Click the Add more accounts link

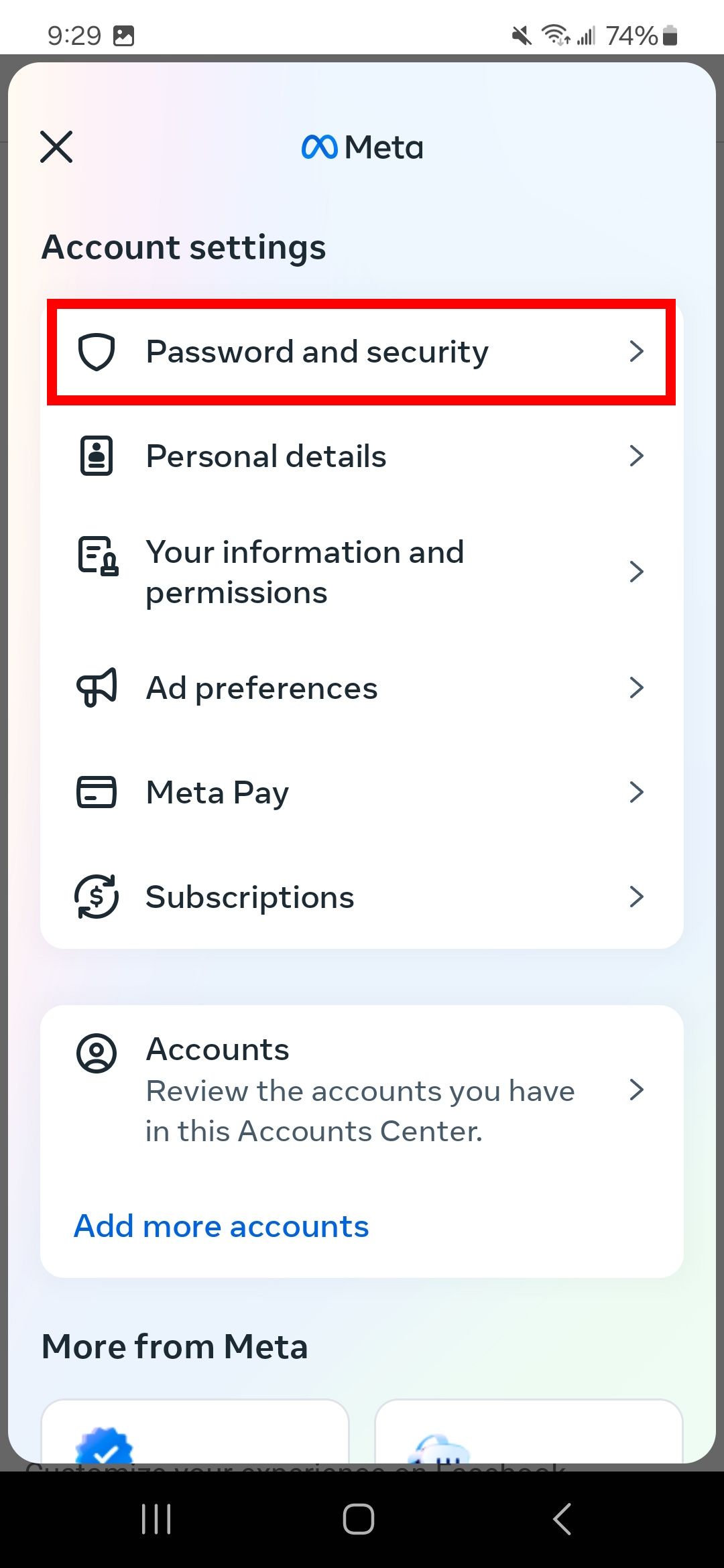click(220, 1226)
